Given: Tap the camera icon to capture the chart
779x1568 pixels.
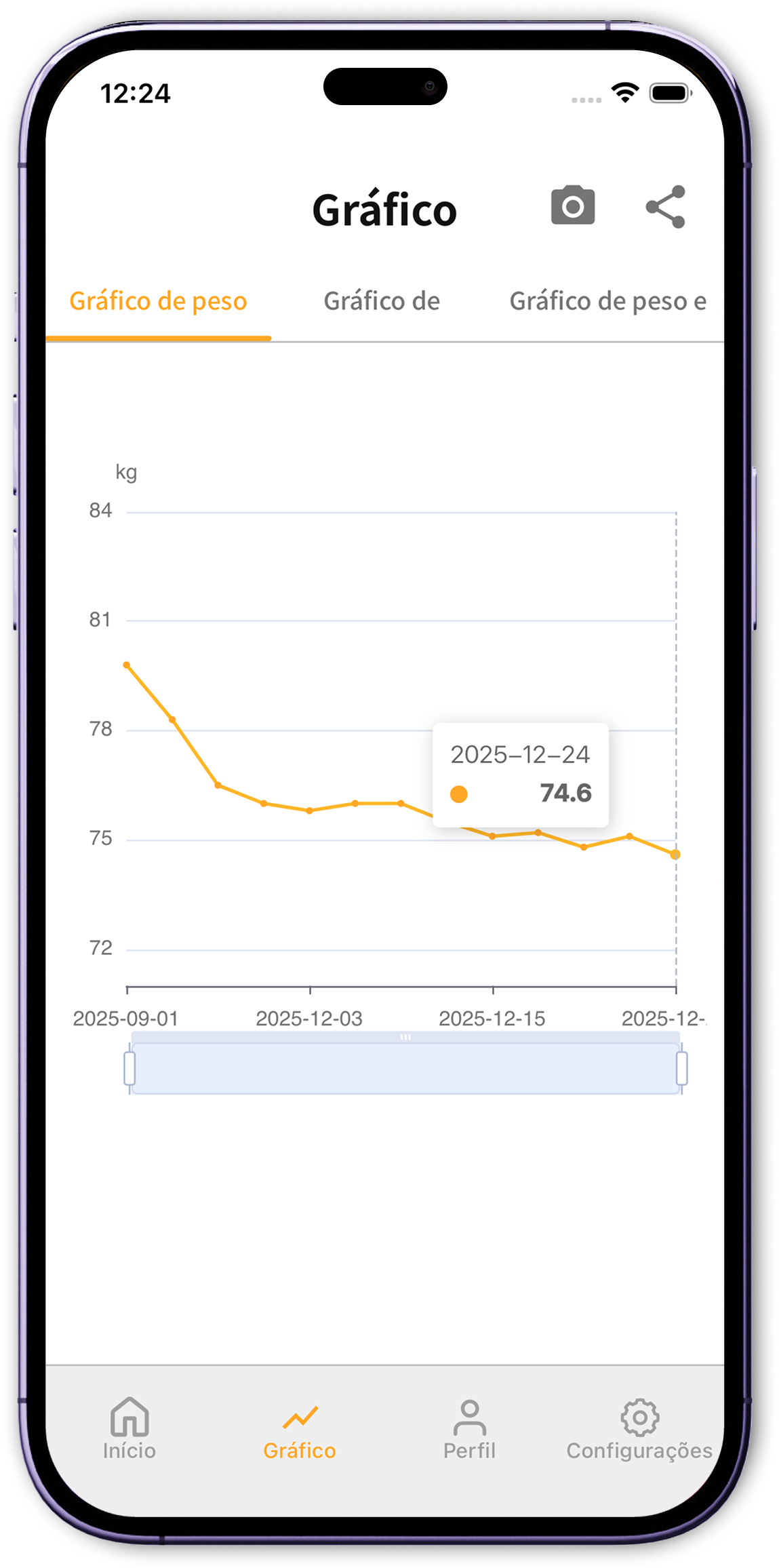Looking at the screenshot, I should click(573, 205).
